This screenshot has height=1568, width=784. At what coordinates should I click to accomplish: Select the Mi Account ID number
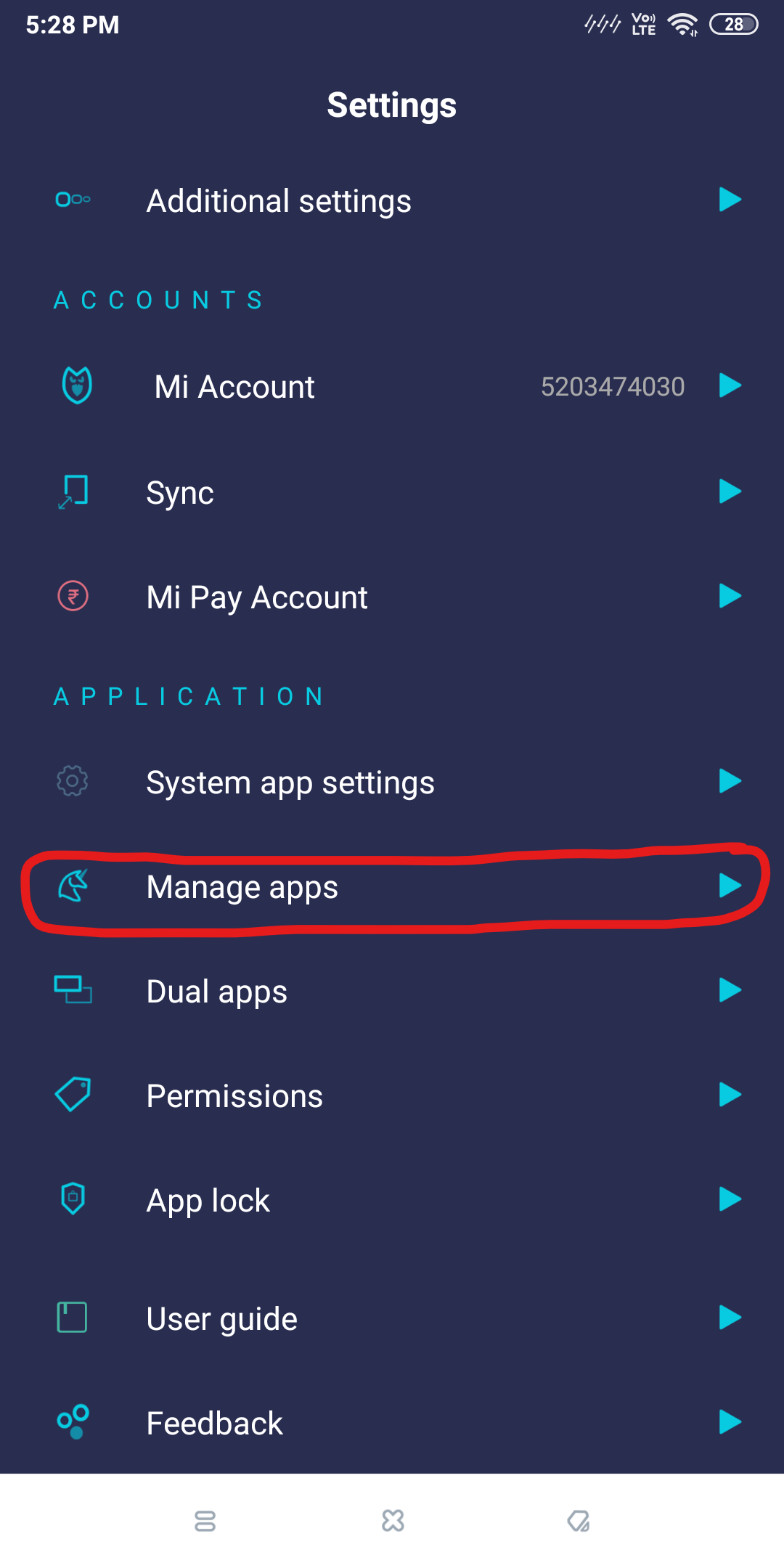coord(613,386)
